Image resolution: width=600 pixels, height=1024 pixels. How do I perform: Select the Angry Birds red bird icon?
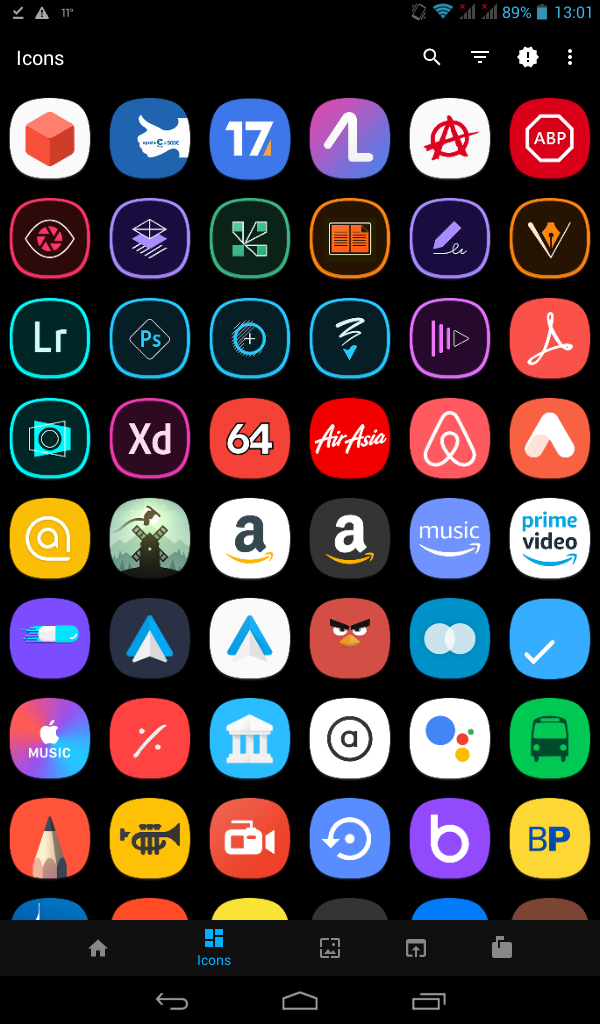tap(350, 638)
